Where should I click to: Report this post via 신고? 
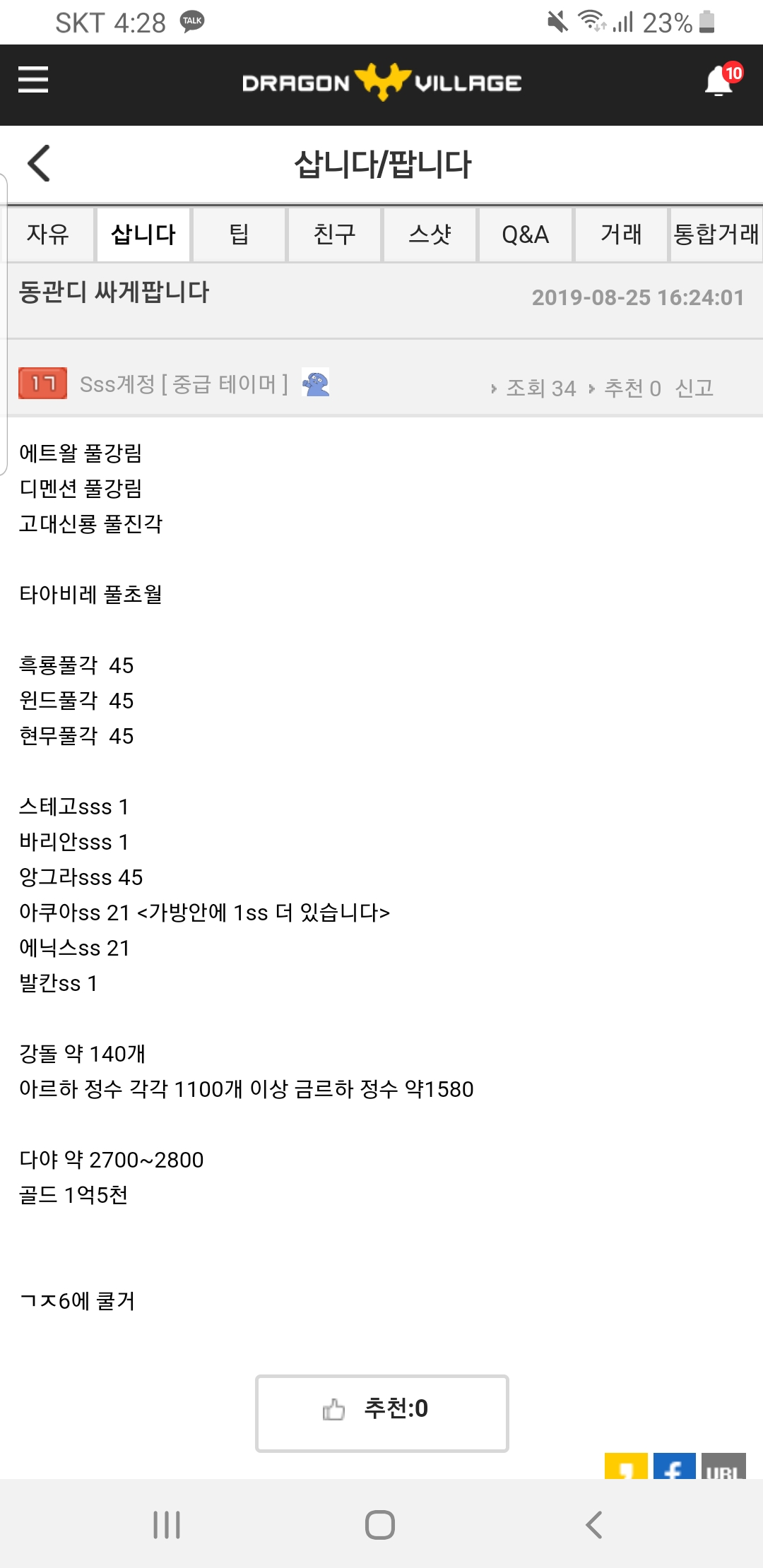tap(694, 388)
